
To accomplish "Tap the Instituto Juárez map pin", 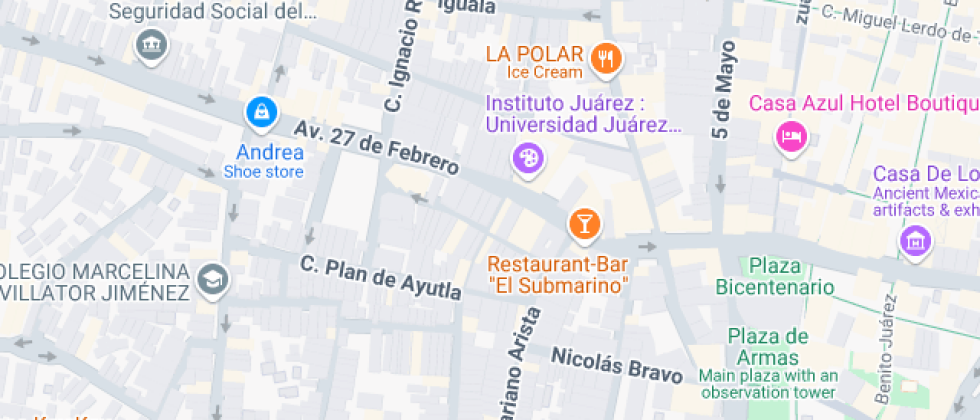I will (528, 158).
